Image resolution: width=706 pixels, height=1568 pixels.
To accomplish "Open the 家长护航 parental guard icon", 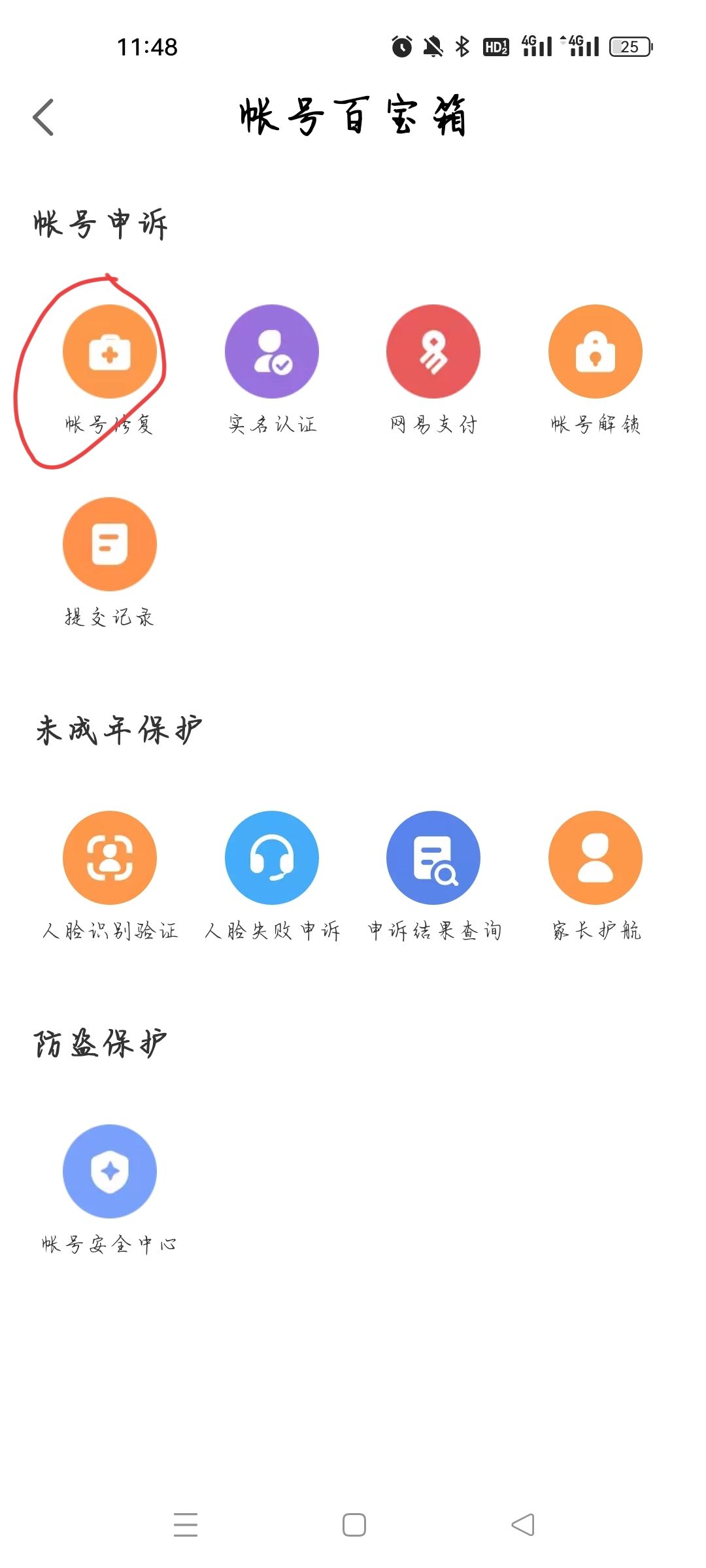I will pos(594,857).
